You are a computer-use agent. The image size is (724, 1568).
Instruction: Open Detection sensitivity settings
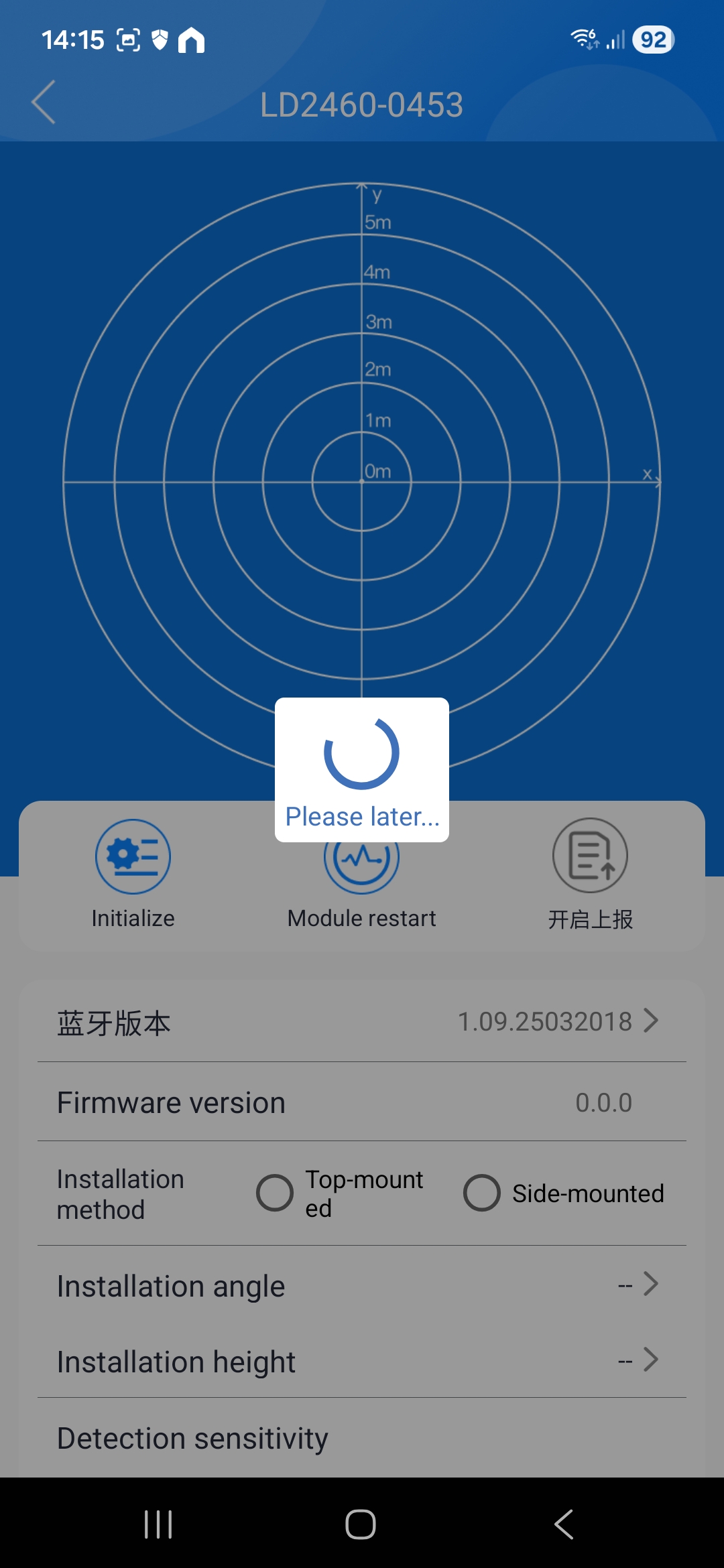pyautogui.click(x=192, y=1437)
